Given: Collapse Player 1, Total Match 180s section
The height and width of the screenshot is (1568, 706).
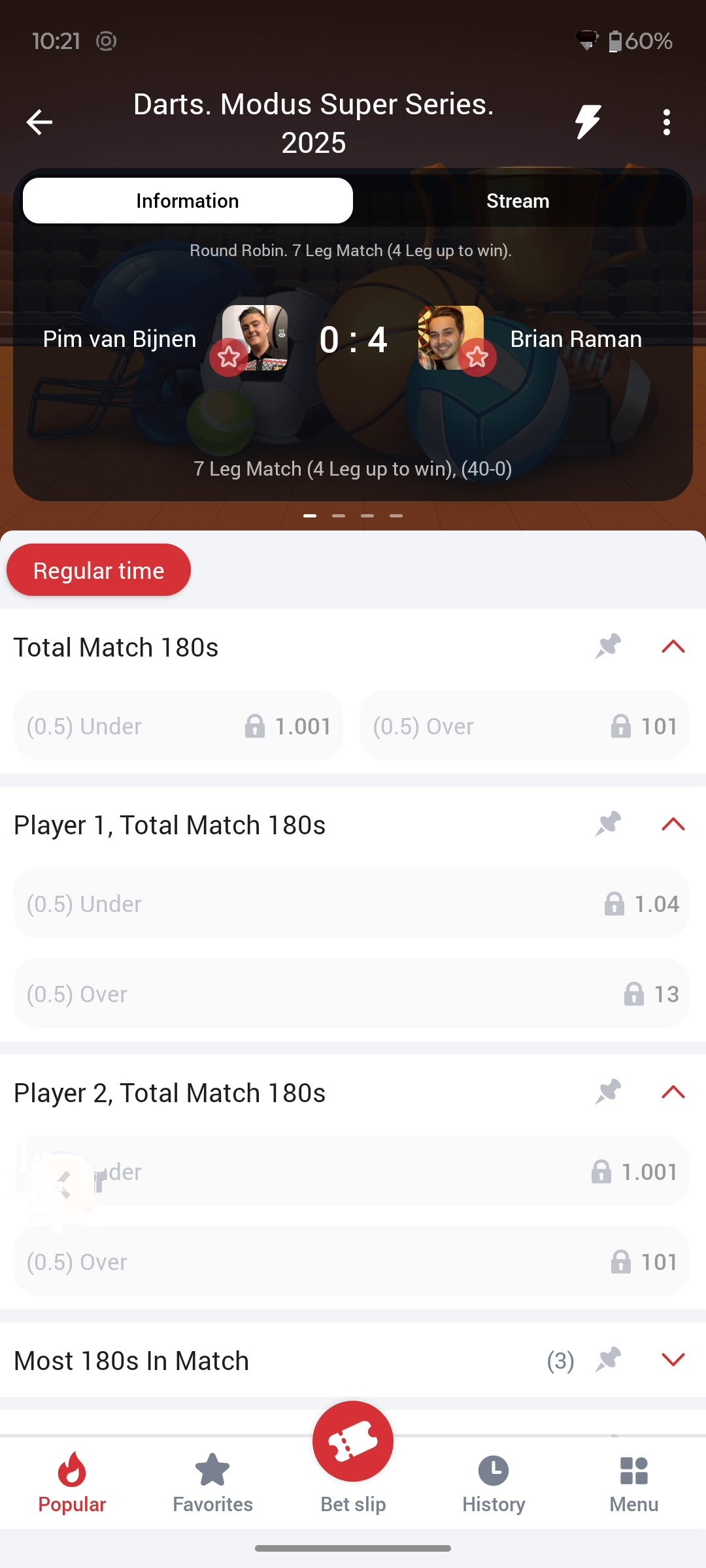Looking at the screenshot, I should pyautogui.click(x=673, y=825).
